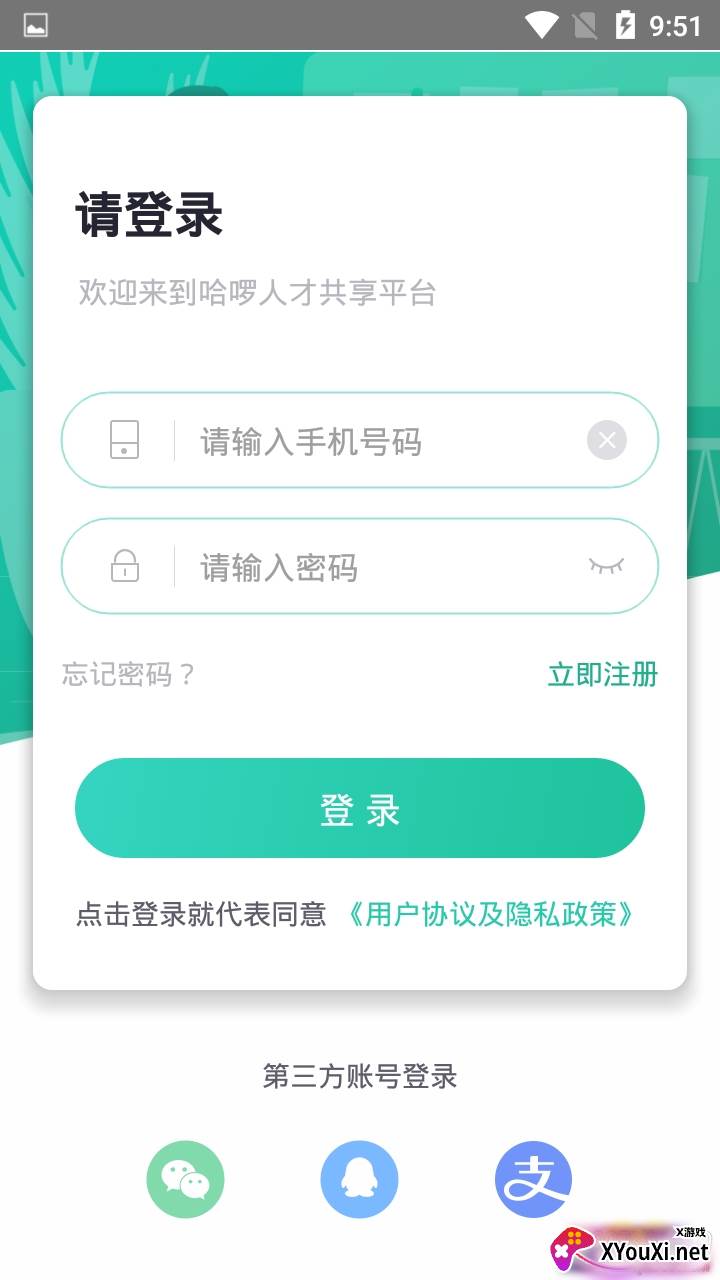Open the forgot password link
Viewport: 720px width, 1280px height.
(129, 674)
